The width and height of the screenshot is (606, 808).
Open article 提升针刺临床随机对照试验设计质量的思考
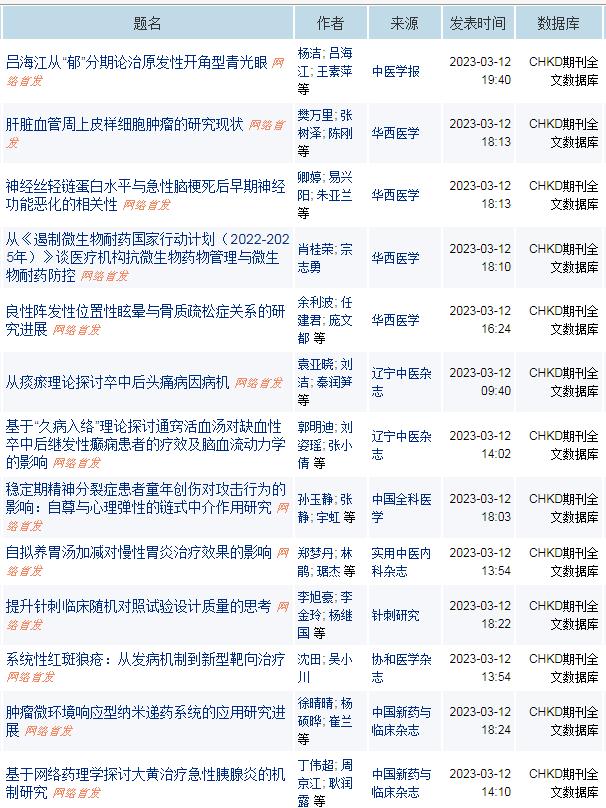pyautogui.click(x=139, y=606)
